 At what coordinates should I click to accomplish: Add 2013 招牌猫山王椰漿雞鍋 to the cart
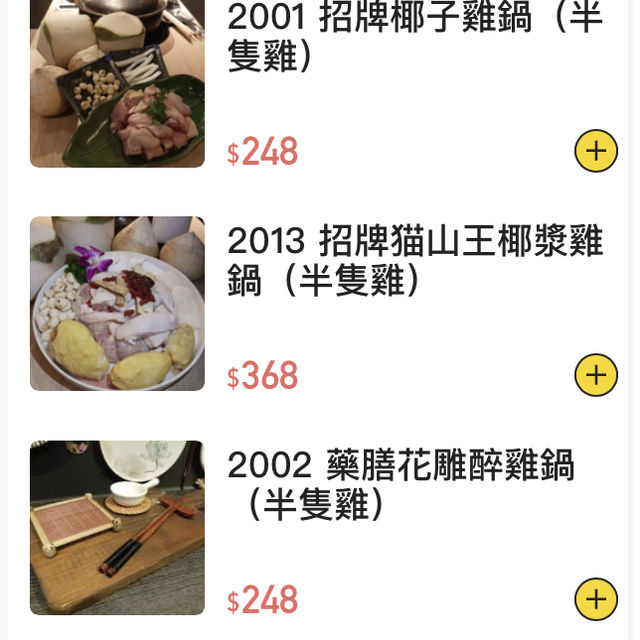point(595,376)
